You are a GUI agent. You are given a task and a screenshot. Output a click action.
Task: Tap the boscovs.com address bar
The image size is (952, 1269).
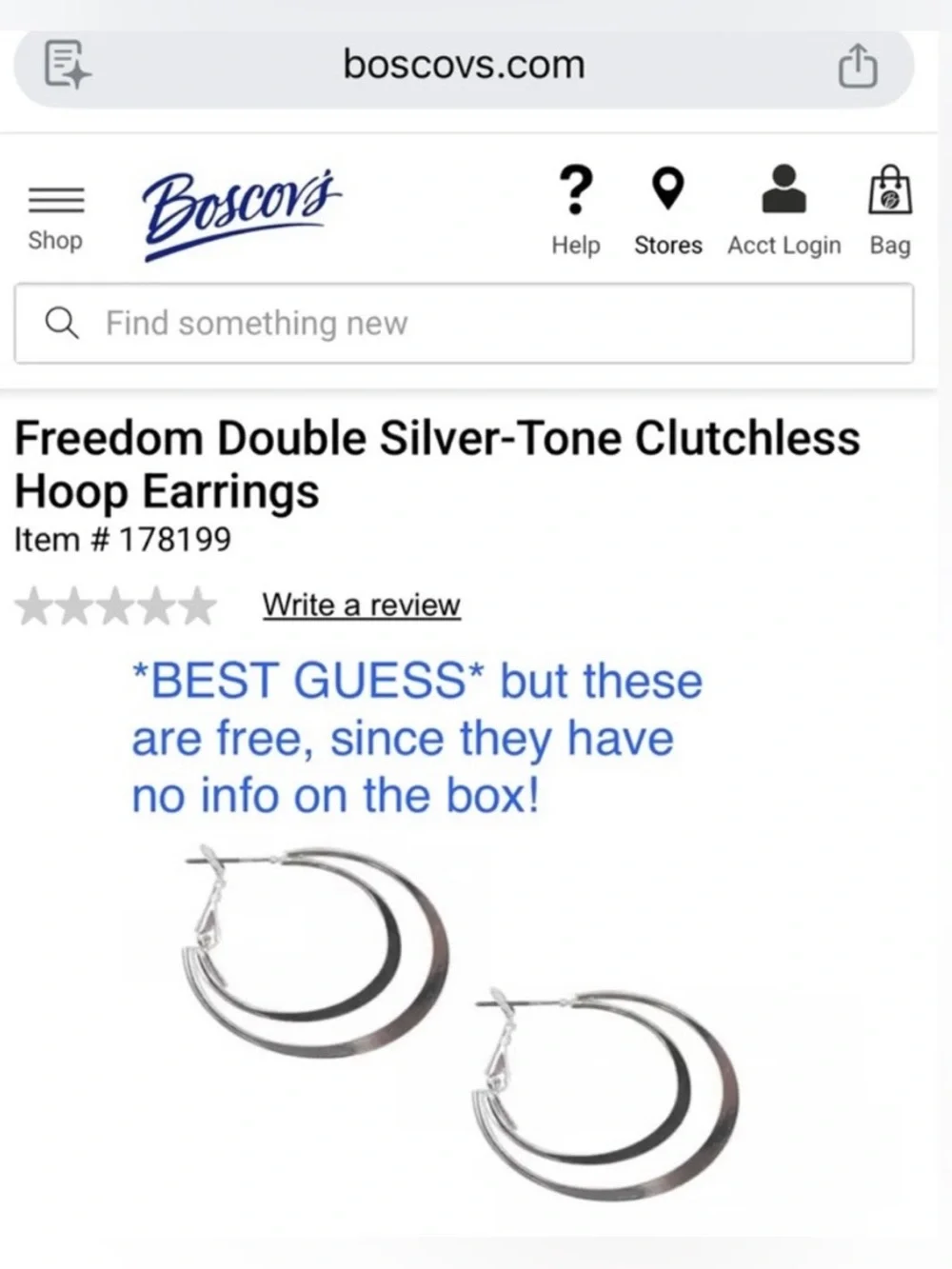464,66
